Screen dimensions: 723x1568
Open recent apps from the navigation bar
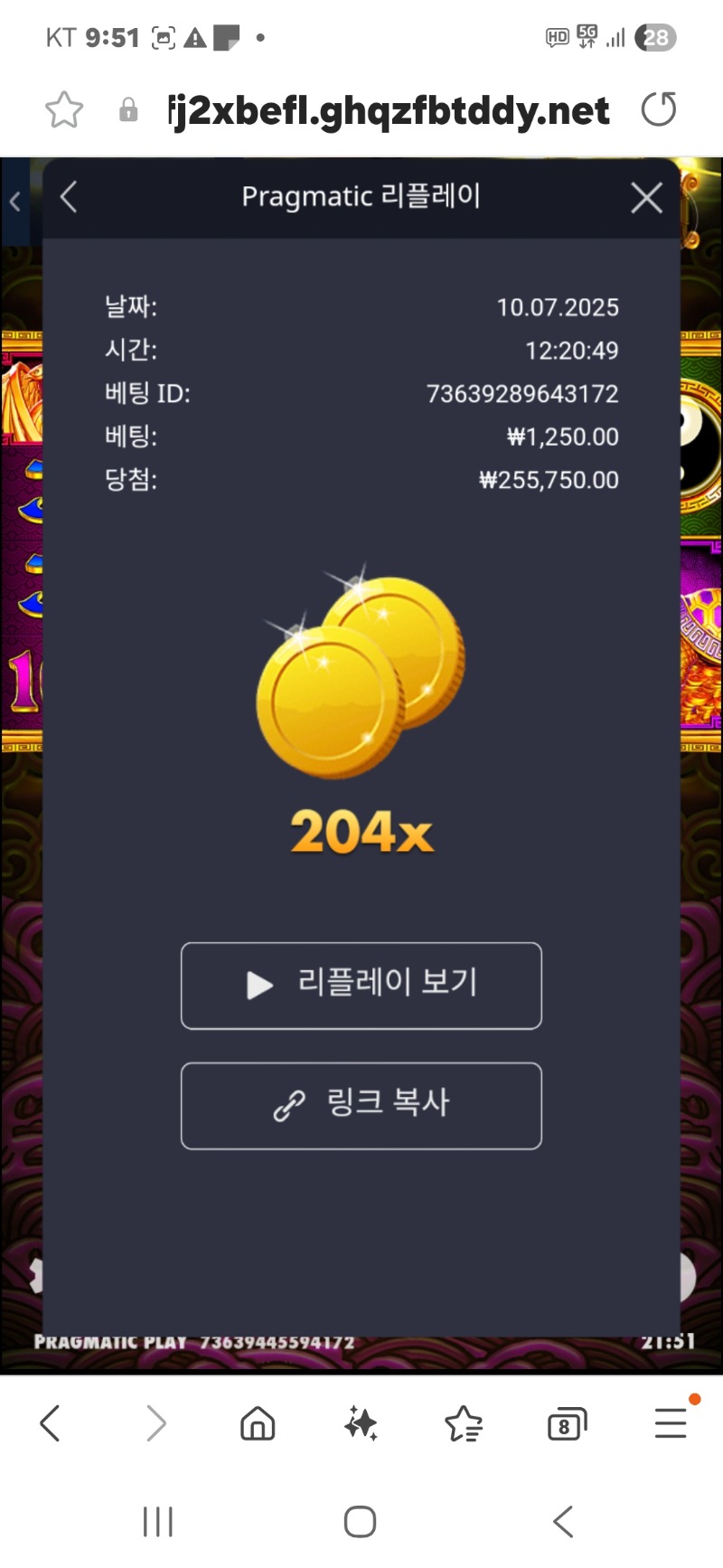pos(158,1521)
